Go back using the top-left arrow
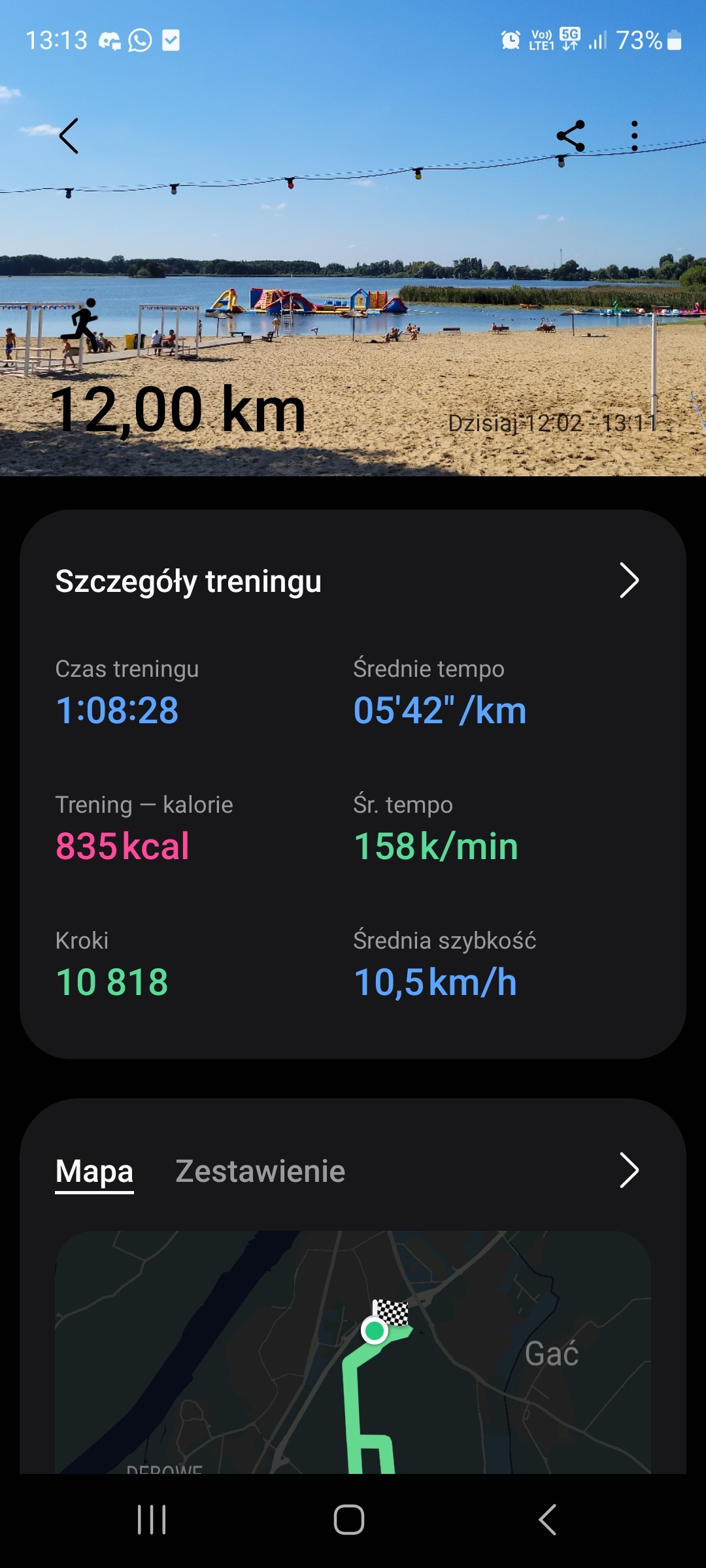The image size is (706, 1568). click(x=69, y=136)
